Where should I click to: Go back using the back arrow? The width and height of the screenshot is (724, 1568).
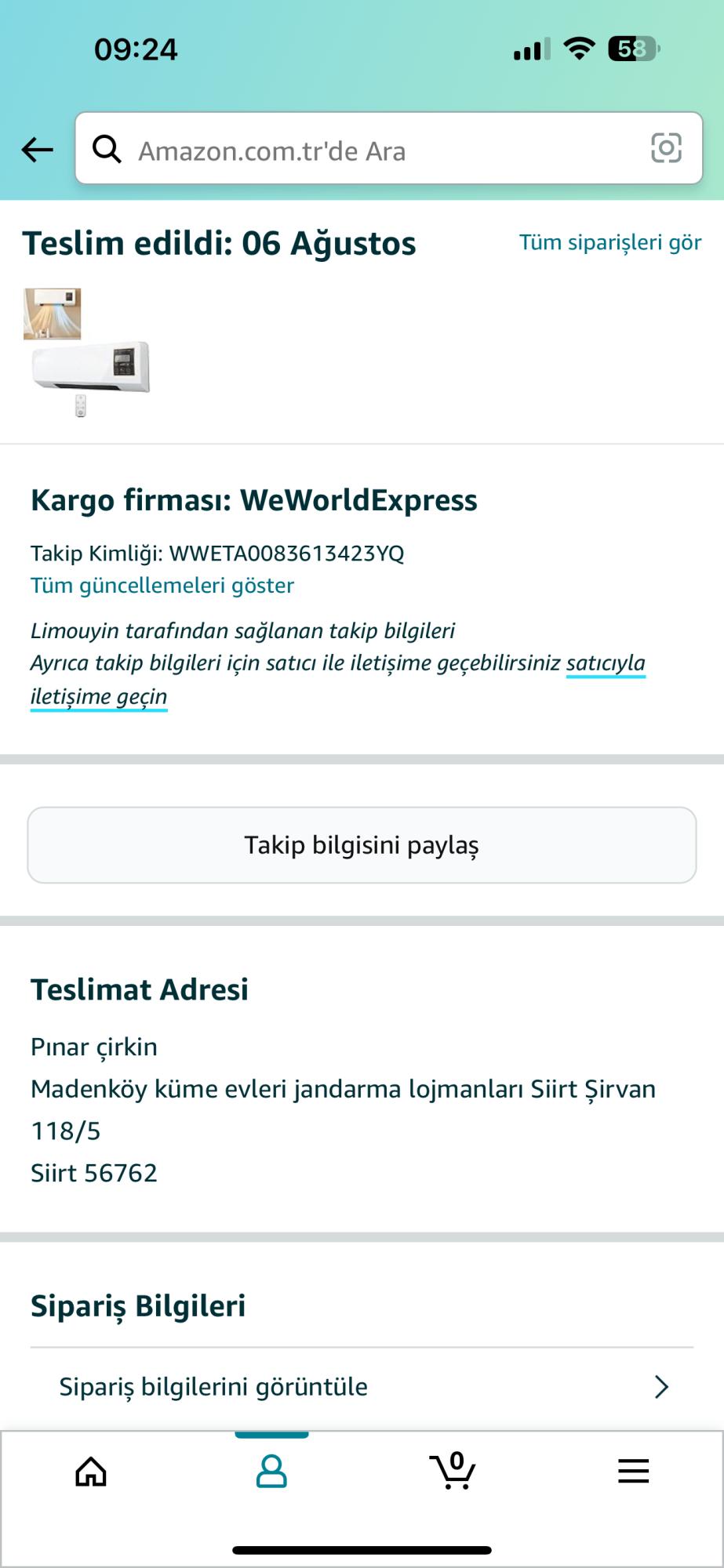(x=36, y=149)
